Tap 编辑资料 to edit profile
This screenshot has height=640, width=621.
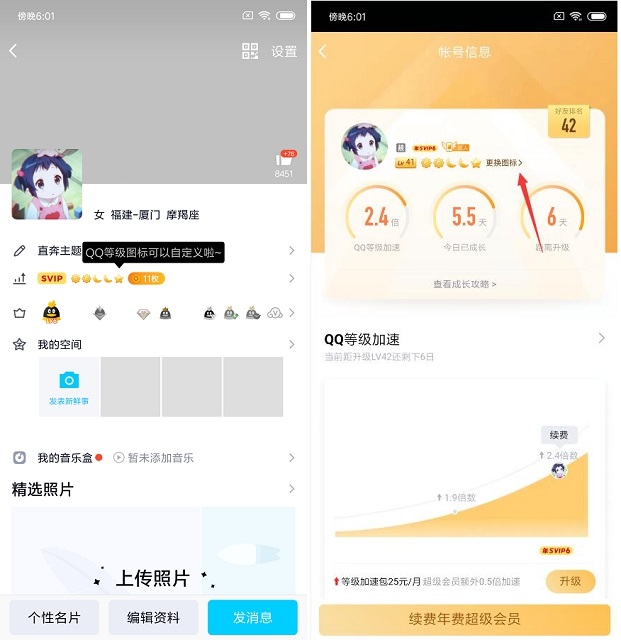[153, 617]
